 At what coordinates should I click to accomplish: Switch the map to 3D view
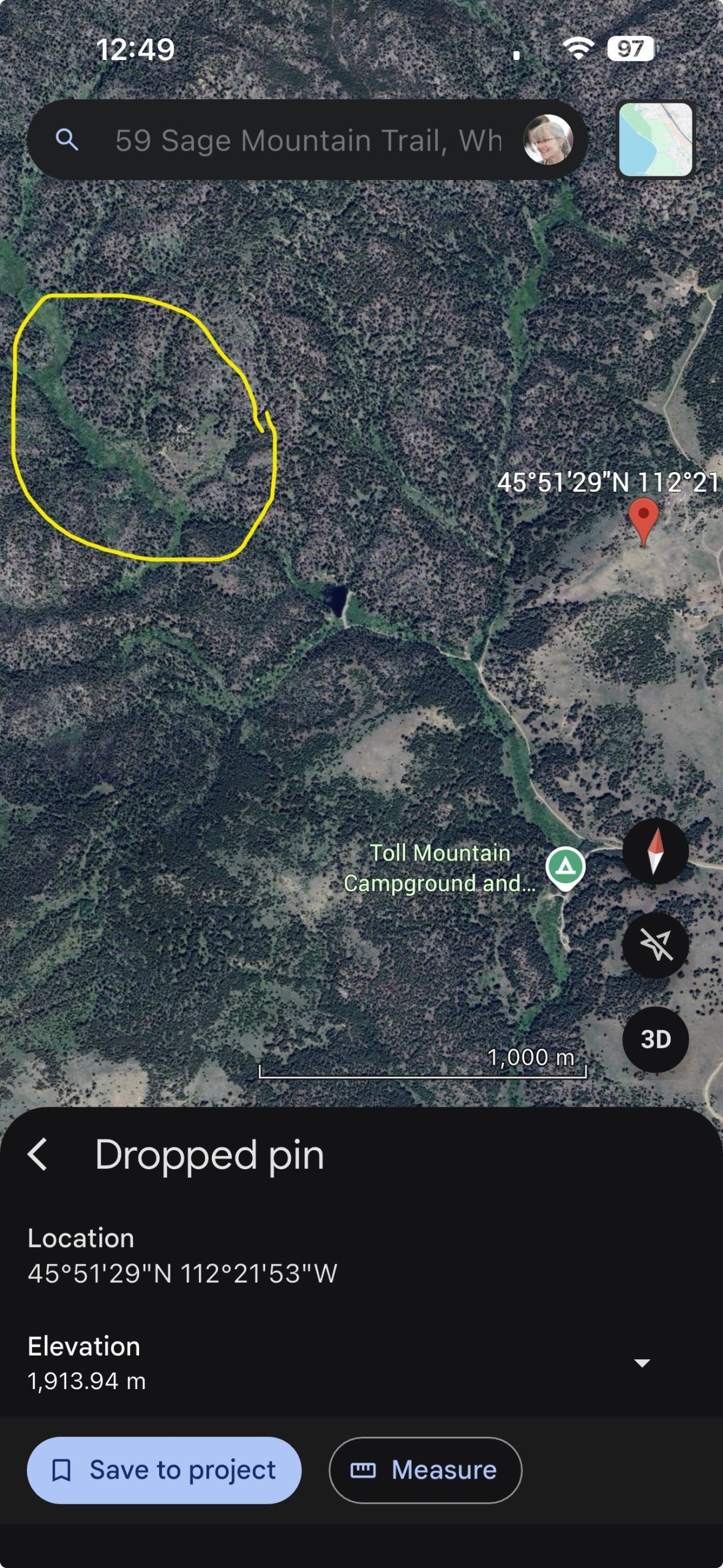point(655,1039)
